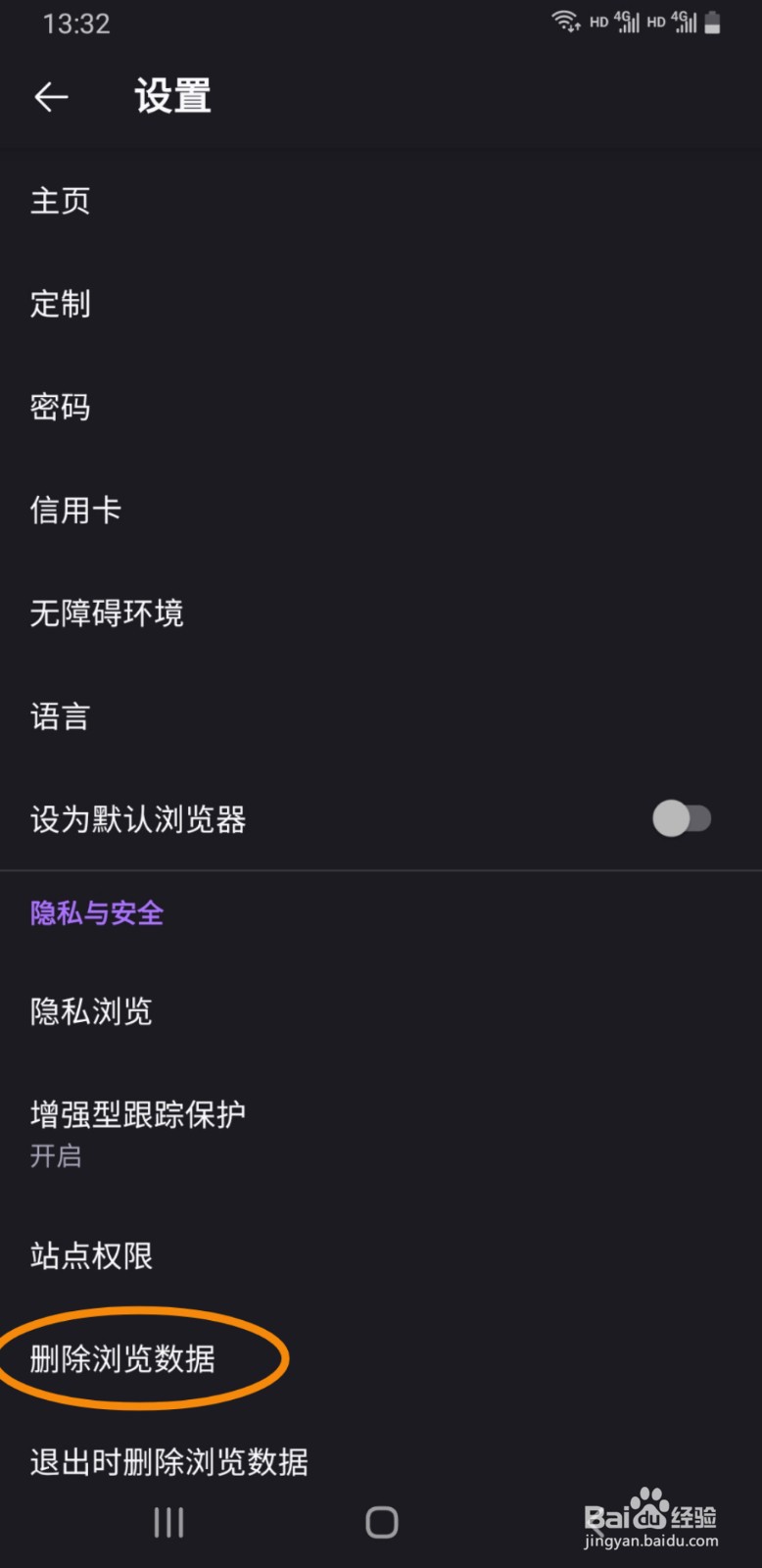Open 隐私浏览 settings
Image resolution: width=762 pixels, height=1568 pixels.
tap(381, 1011)
